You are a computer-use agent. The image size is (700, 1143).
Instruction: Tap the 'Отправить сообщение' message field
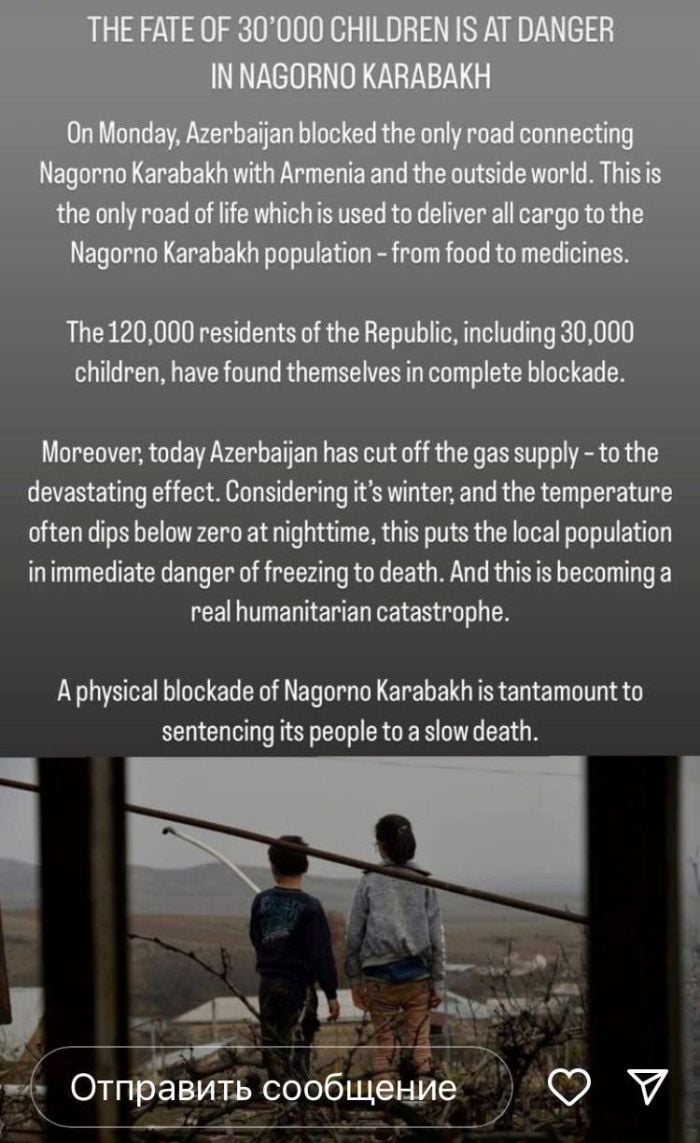point(270,1087)
